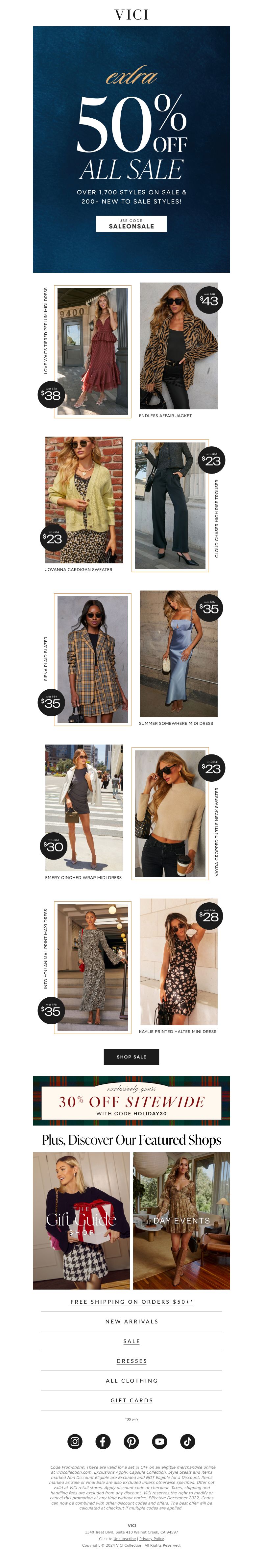Open The Gift Guide Shop tile
The width and height of the screenshot is (263, 1568).
pos(82,1221)
